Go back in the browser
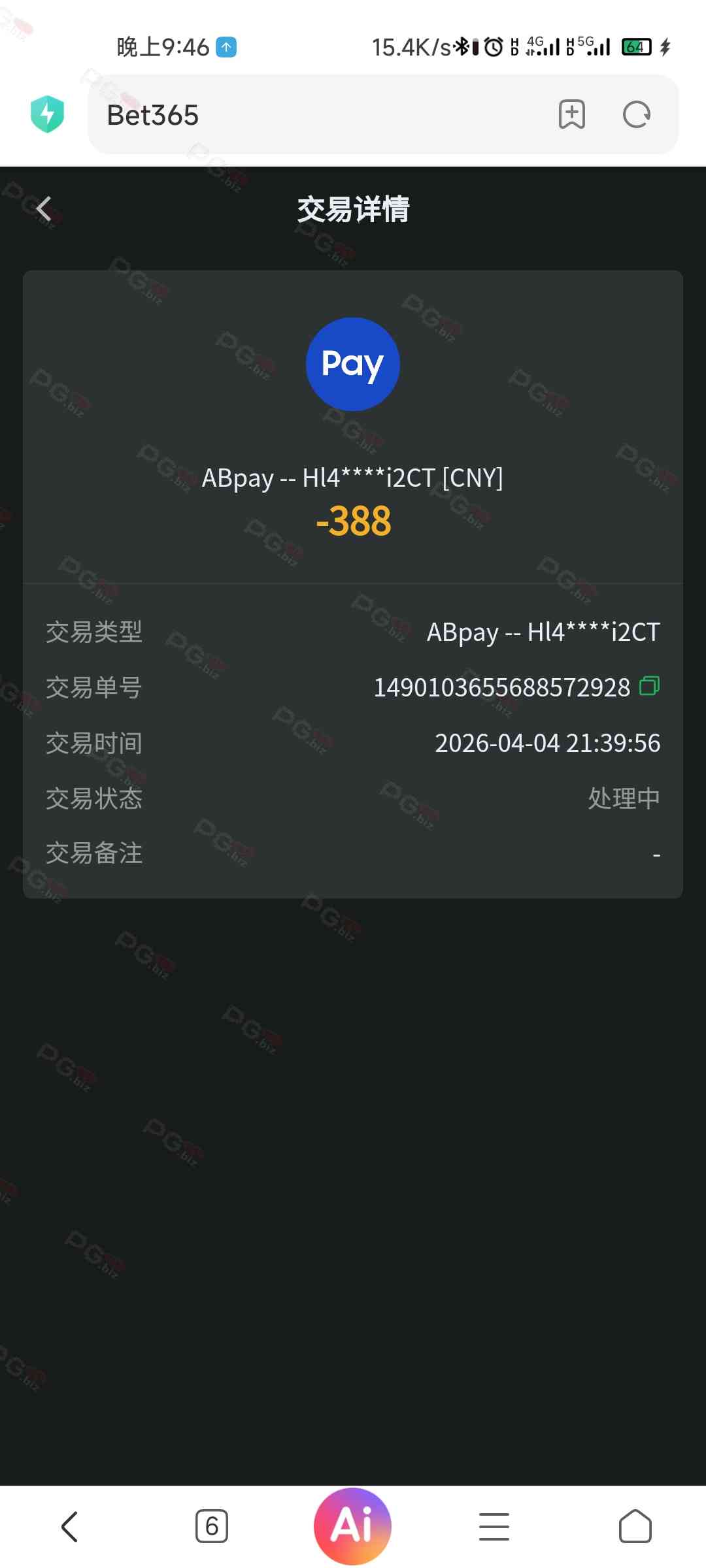The image size is (706, 1568). 70,1527
